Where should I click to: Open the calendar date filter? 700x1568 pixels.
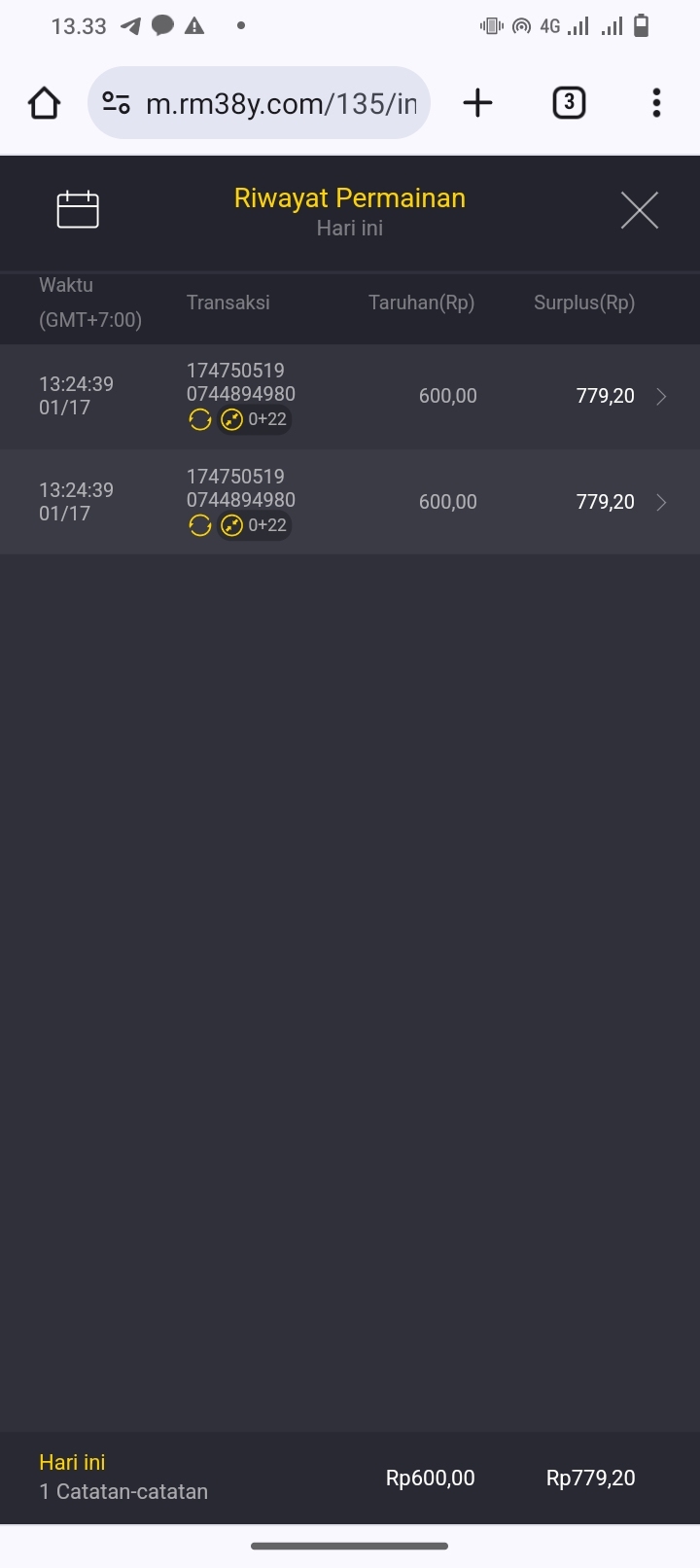78,209
